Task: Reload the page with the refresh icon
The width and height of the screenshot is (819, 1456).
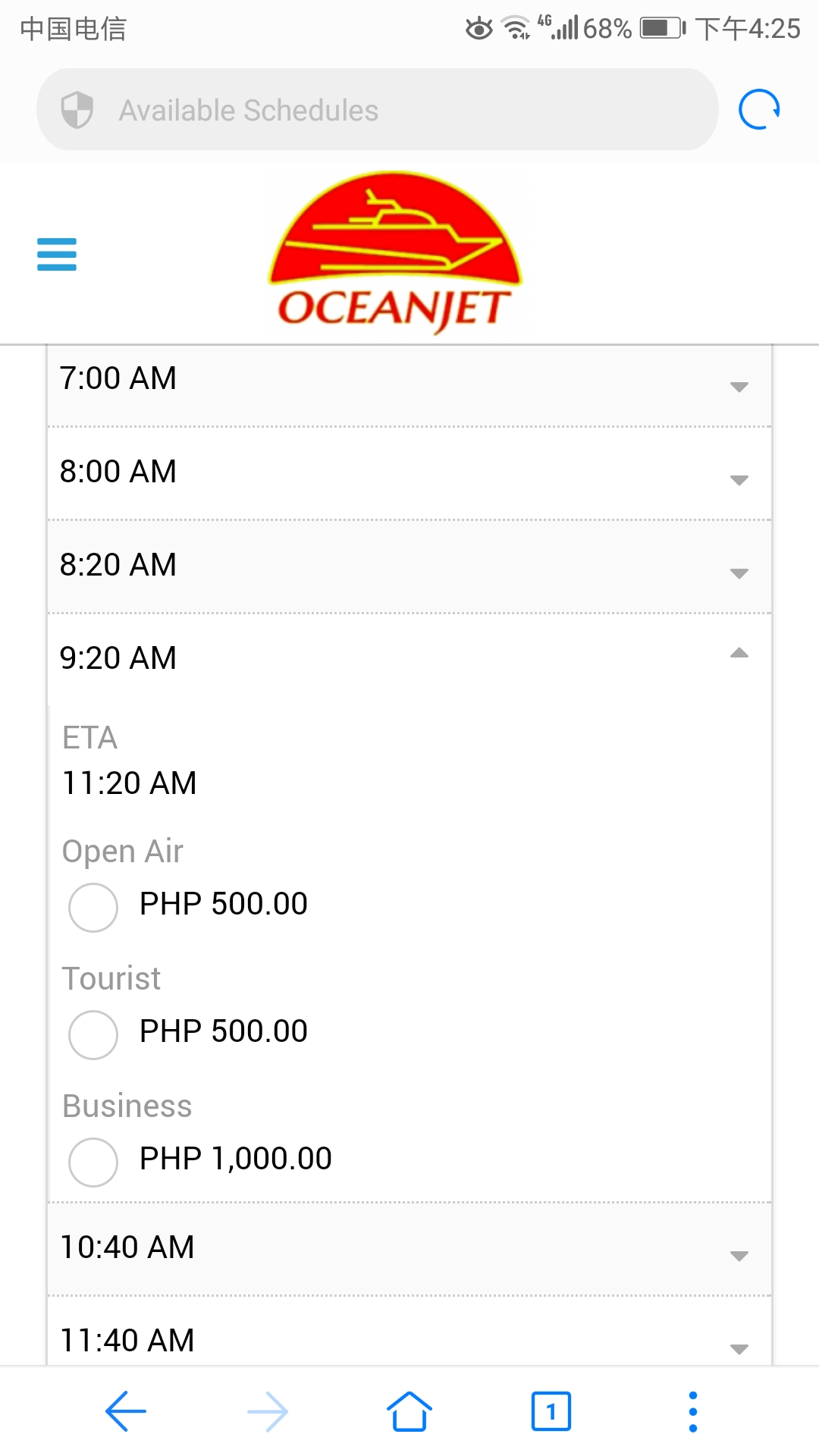Action: pyautogui.click(x=759, y=109)
